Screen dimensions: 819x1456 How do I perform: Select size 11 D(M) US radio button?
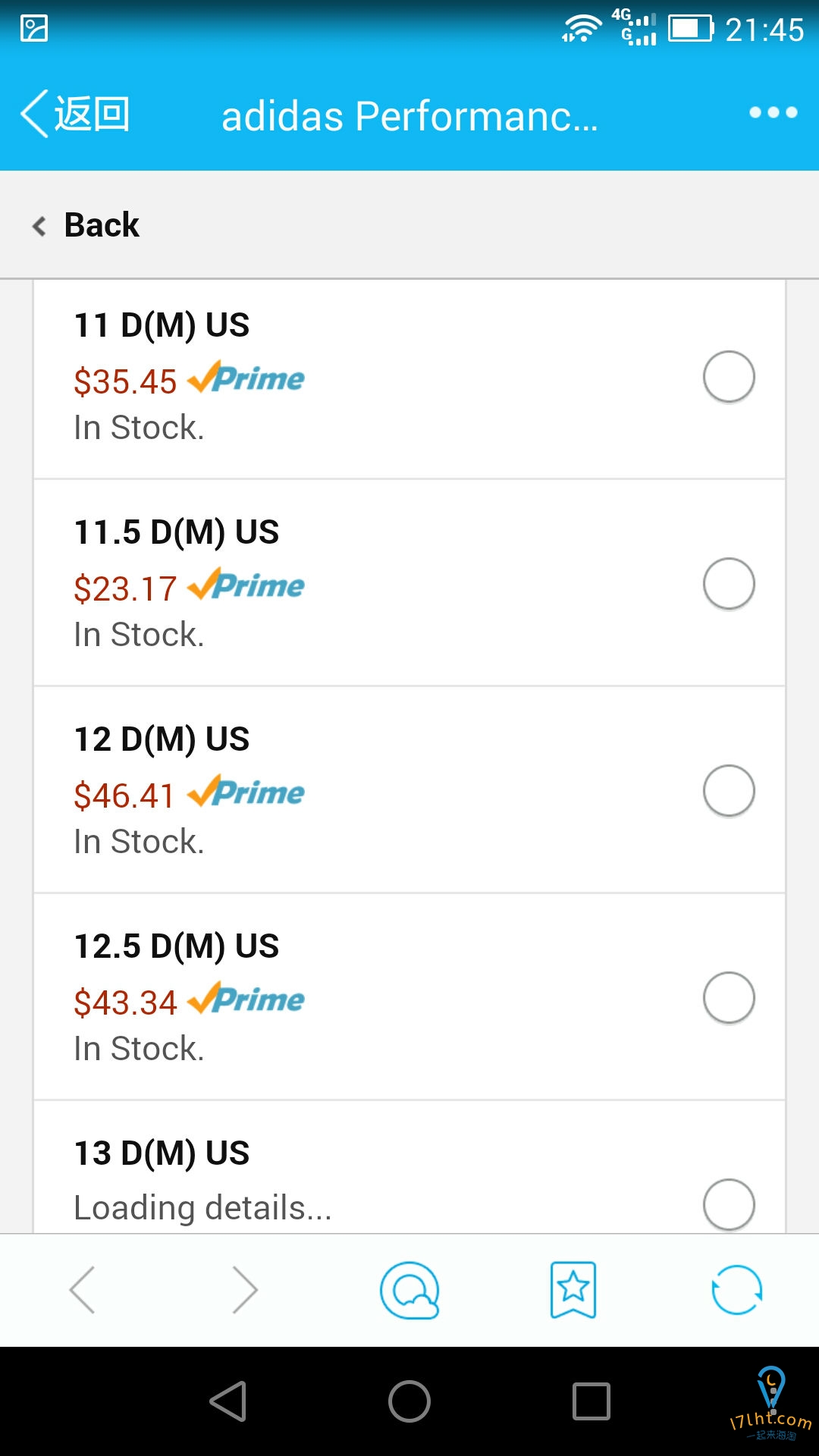click(x=728, y=376)
